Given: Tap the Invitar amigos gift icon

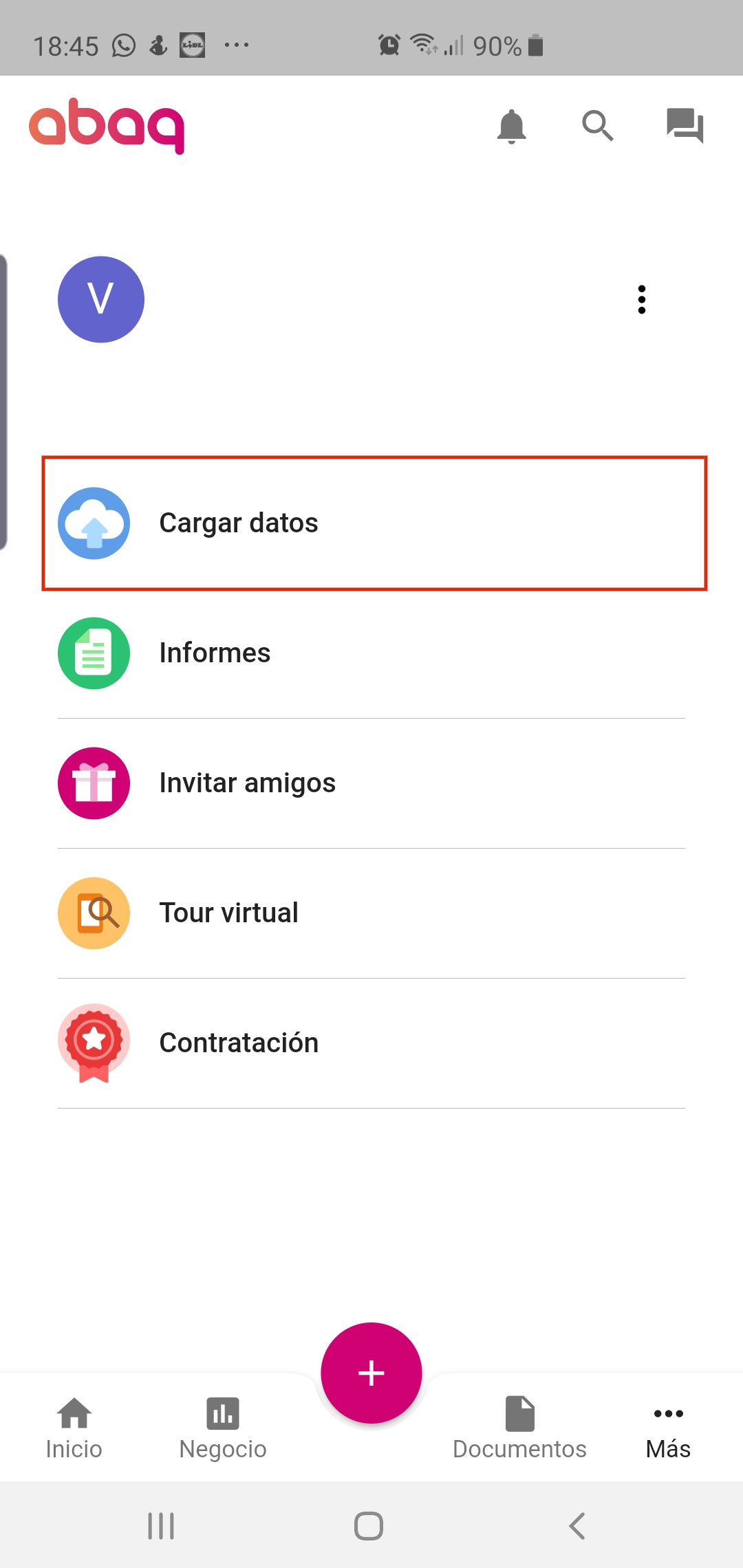Looking at the screenshot, I should 94,783.
